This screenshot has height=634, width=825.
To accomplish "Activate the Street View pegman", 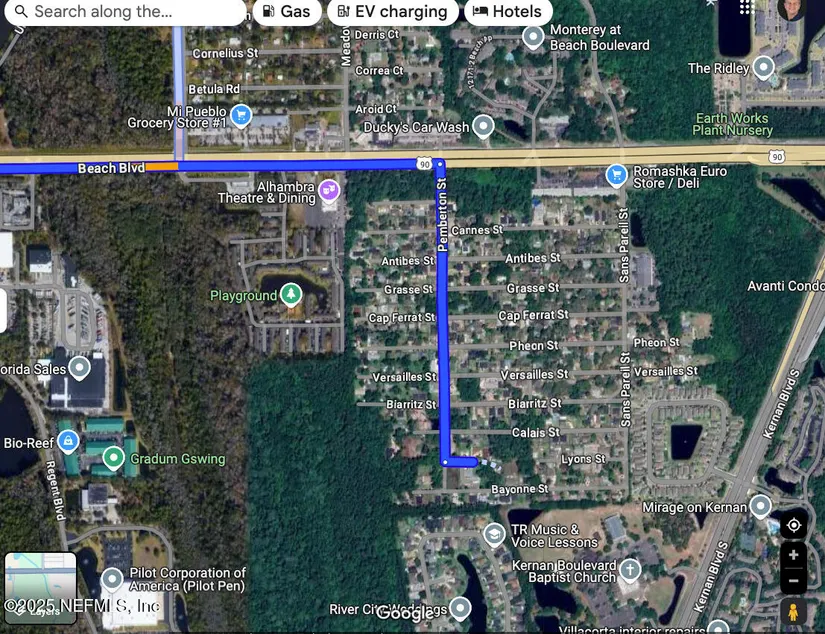I will point(793,612).
